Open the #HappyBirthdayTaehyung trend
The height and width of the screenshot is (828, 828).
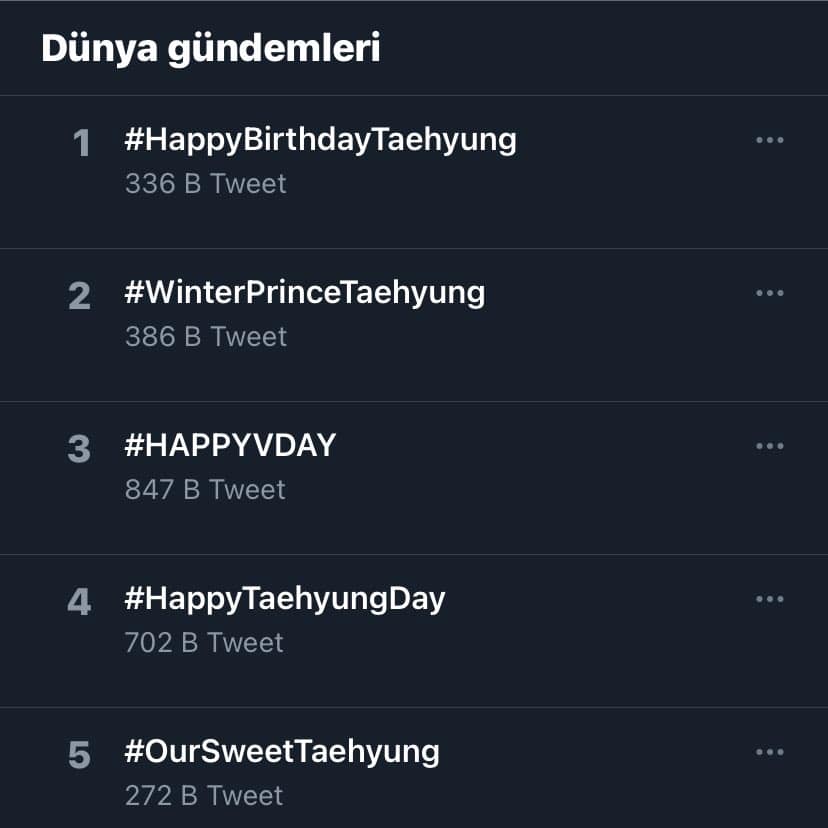tap(320, 140)
